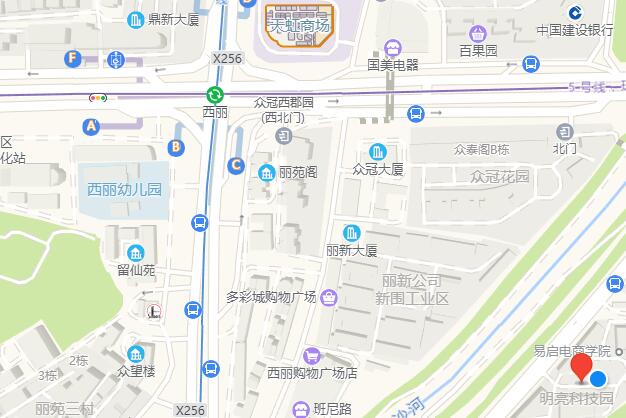626x418 pixels.
Task: Open the 众冠大厦 building marker
Action: coord(378,151)
